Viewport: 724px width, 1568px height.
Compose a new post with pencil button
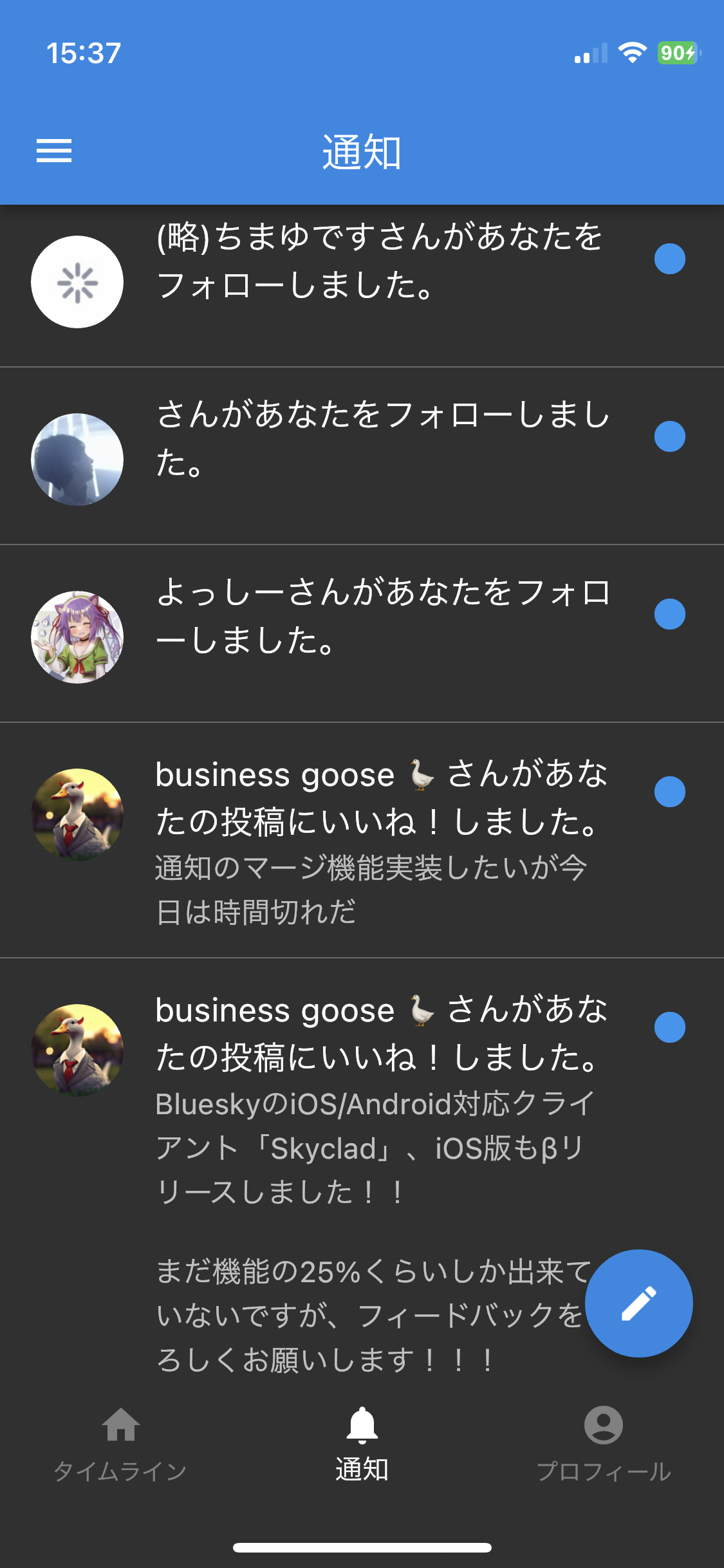pyautogui.click(x=638, y=1303)
